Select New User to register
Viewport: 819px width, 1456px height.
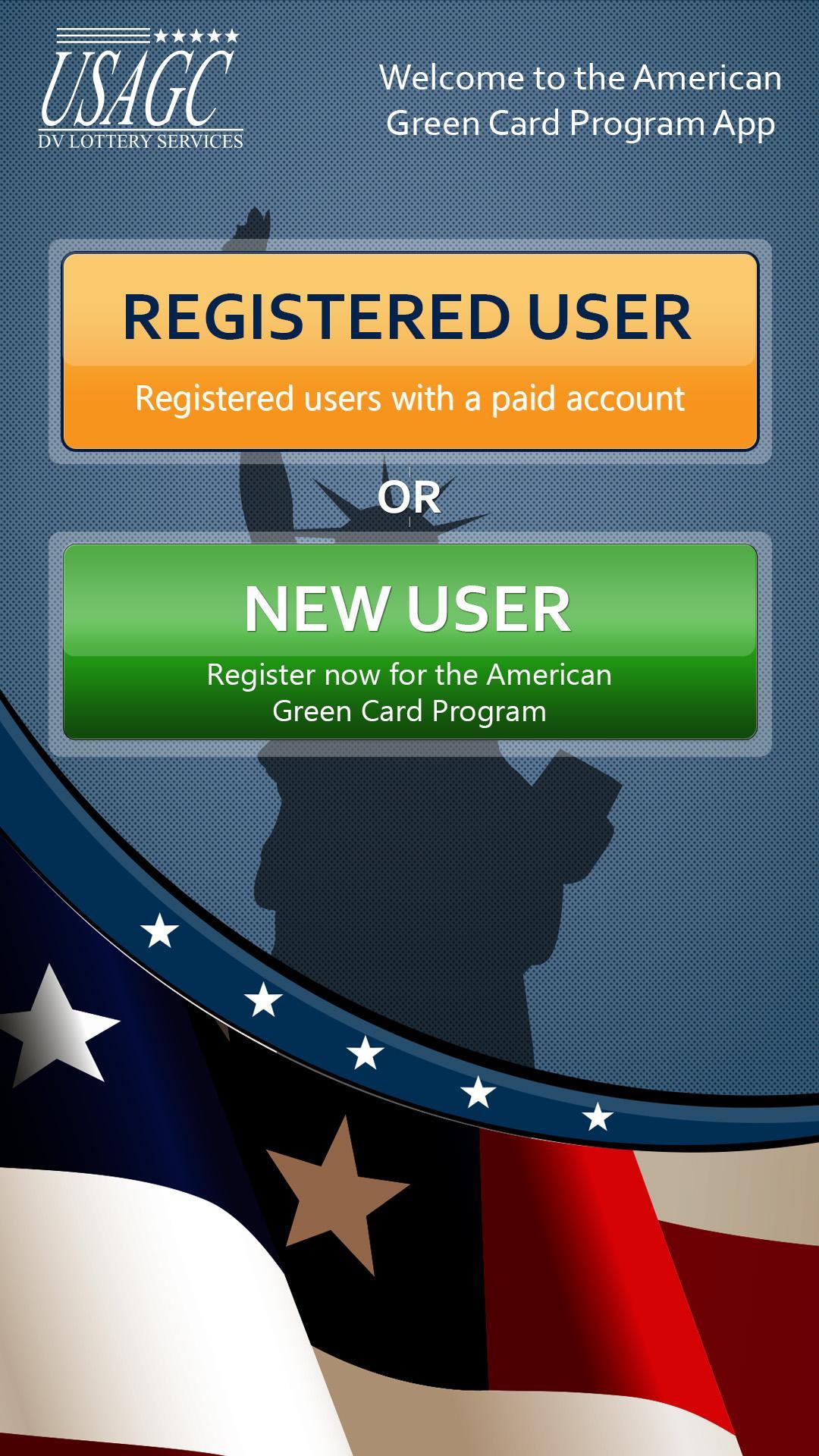409,642
